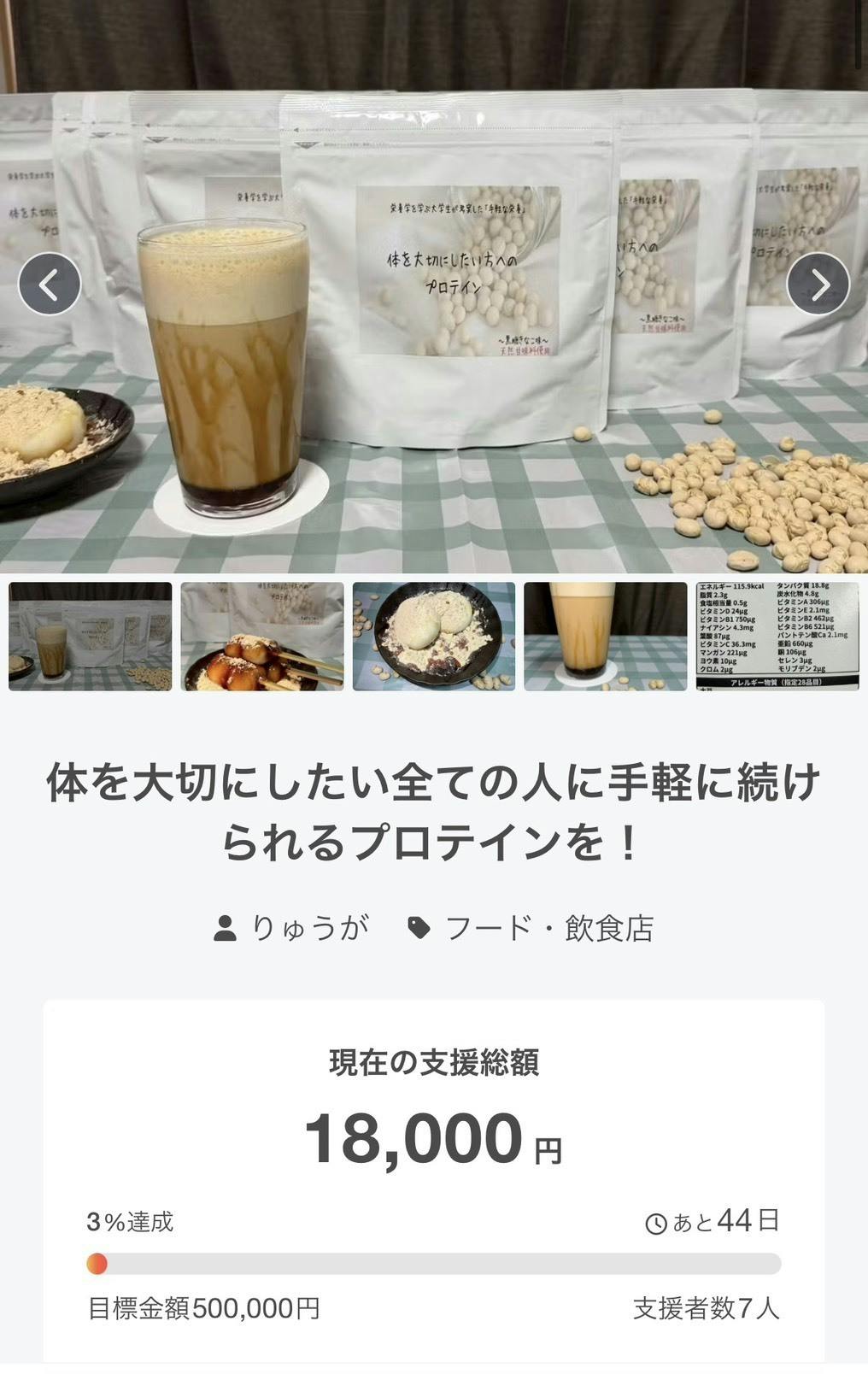Select the nutrition facts table thumbnail

777,637
